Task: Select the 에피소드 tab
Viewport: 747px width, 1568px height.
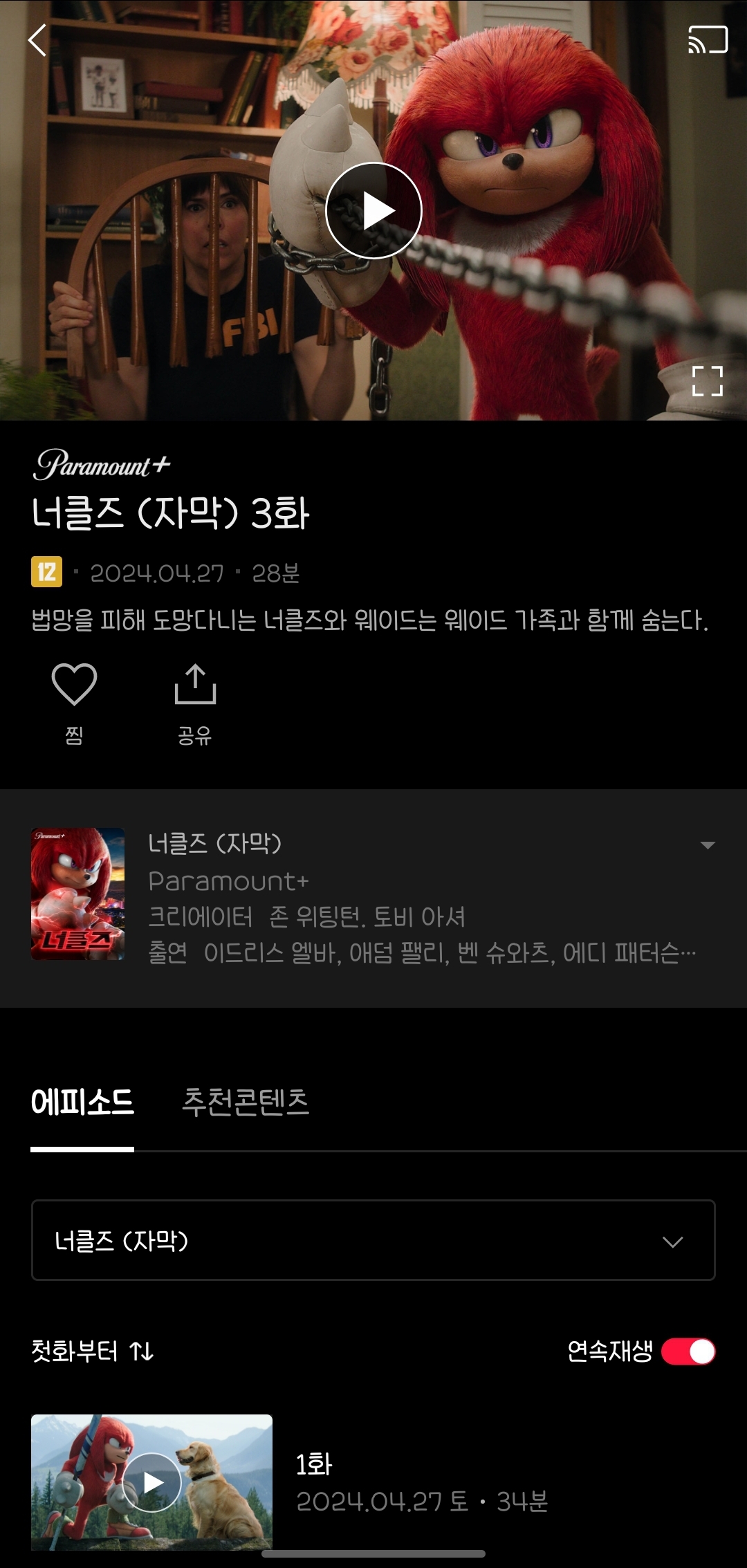Action: coord(82,1103)
